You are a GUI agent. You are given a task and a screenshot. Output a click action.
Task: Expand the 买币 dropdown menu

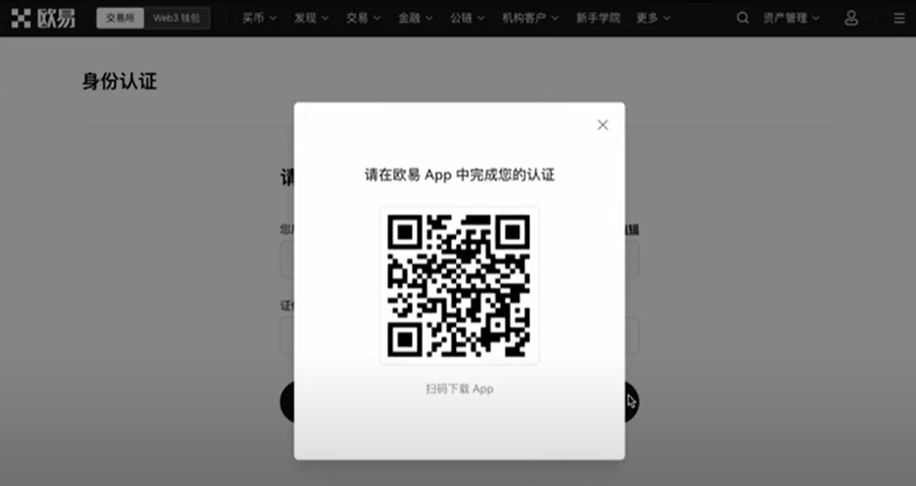tap(259, 18)
